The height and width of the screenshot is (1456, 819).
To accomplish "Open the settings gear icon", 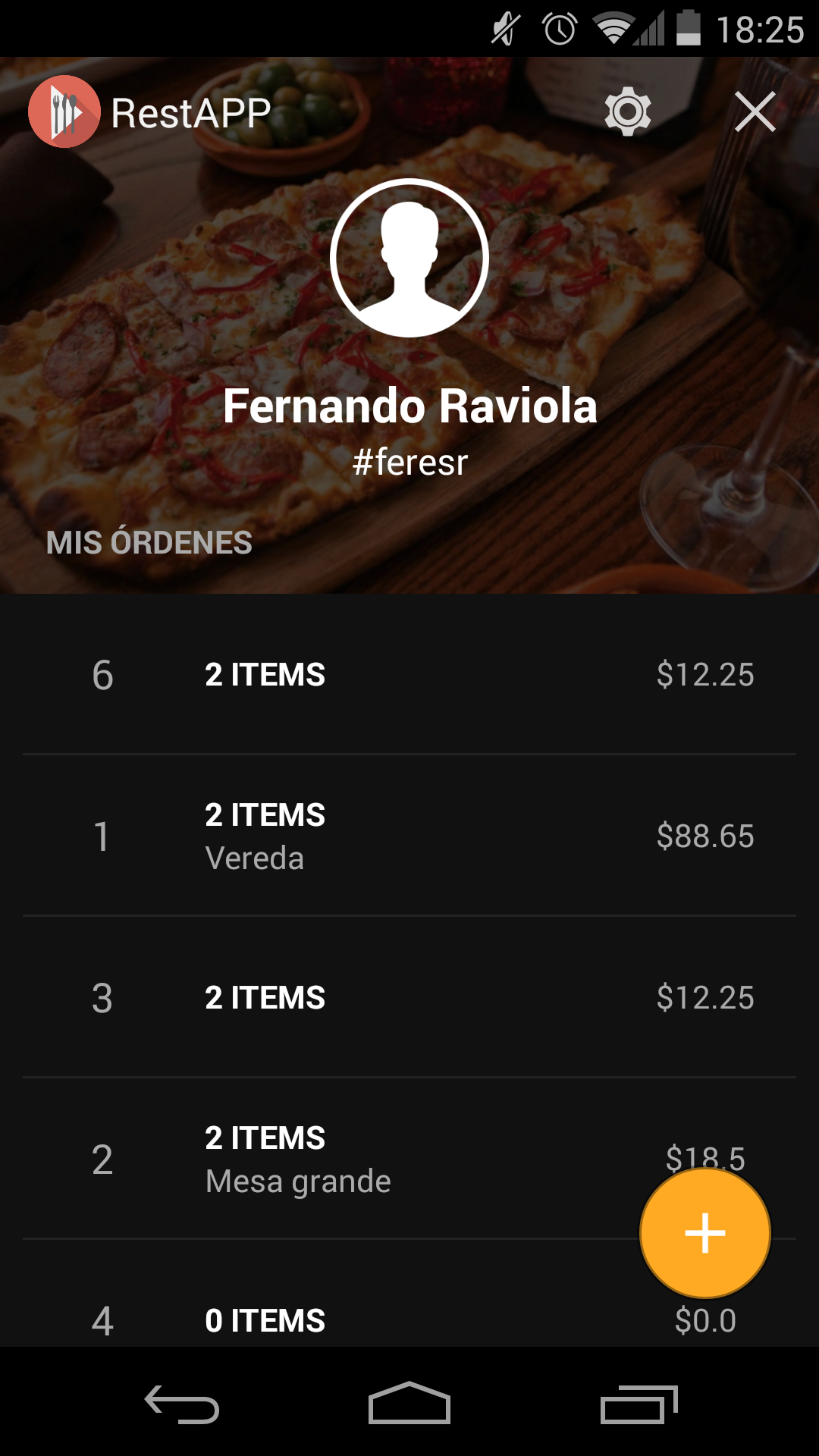I will click(x=627, y=111).
